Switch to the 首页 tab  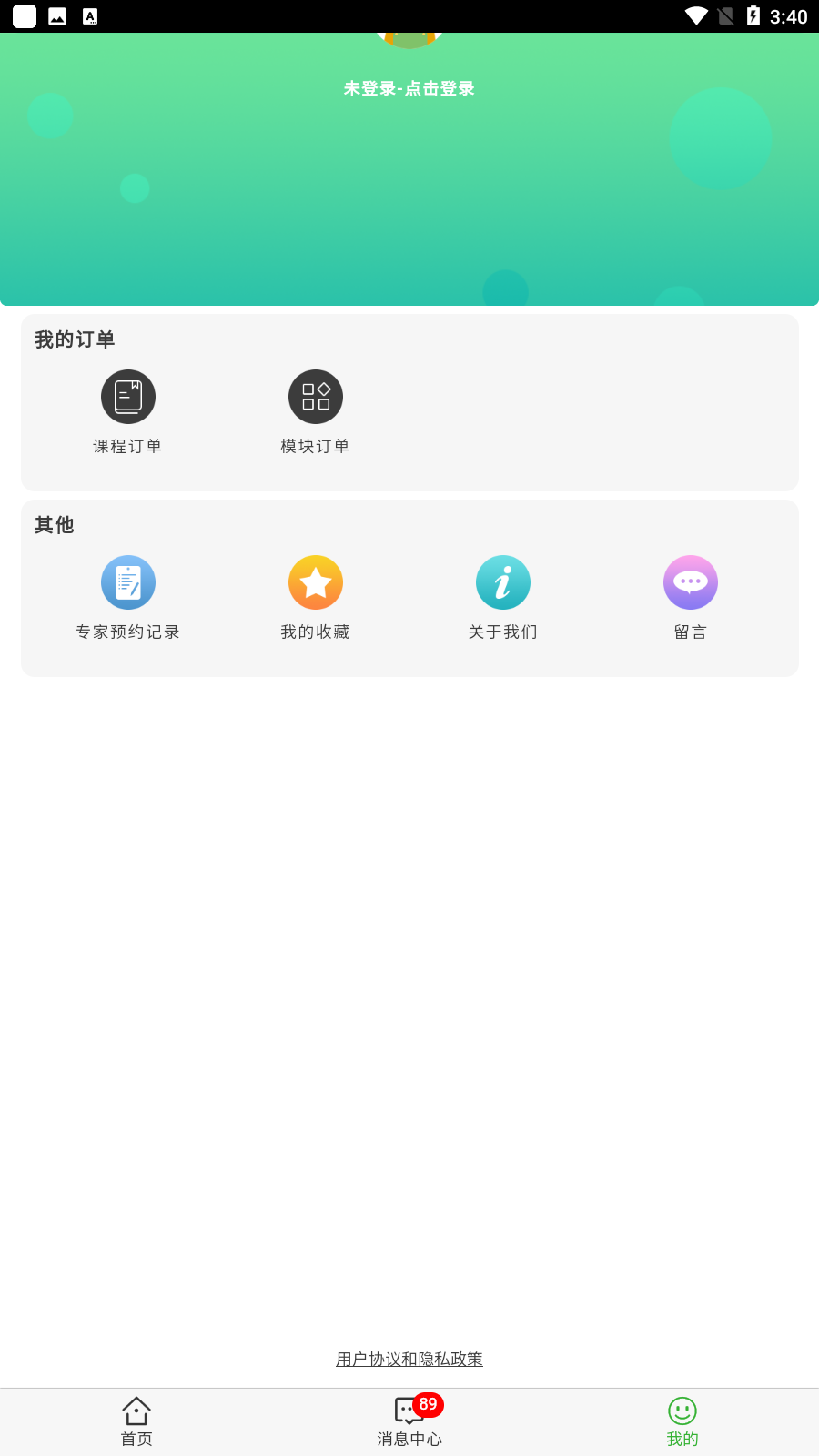pos(136,1421)
